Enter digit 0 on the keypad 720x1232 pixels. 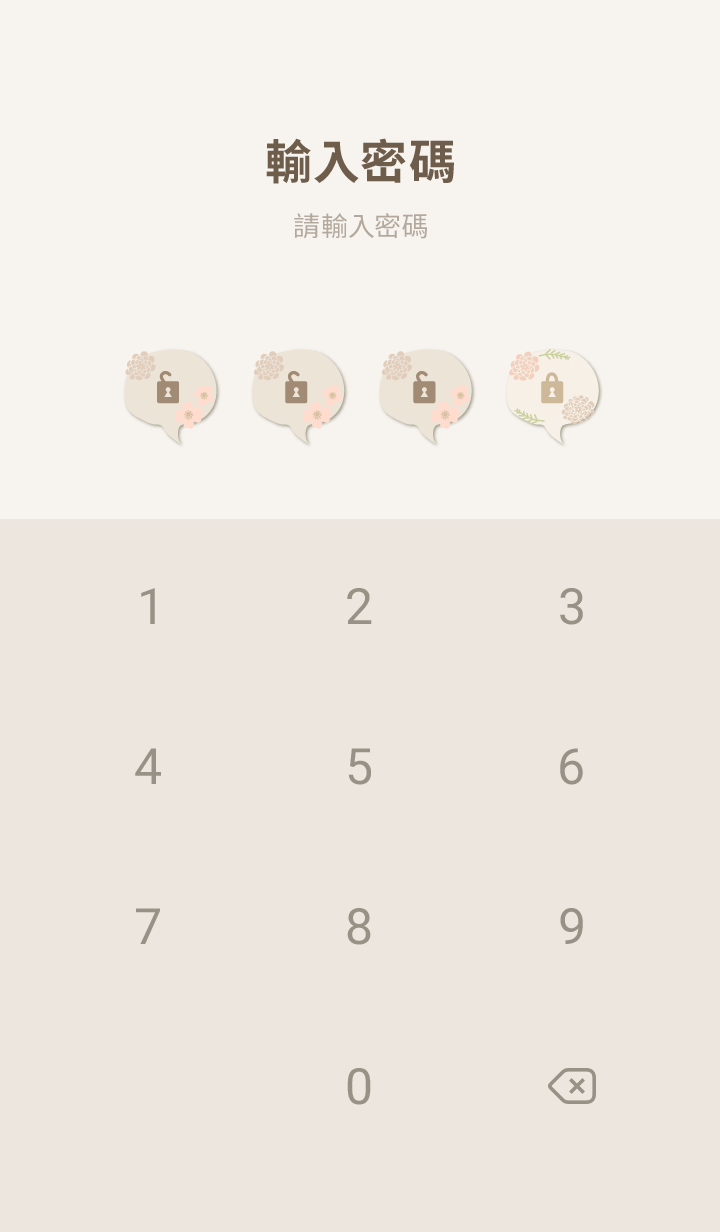click(359, 1087)
